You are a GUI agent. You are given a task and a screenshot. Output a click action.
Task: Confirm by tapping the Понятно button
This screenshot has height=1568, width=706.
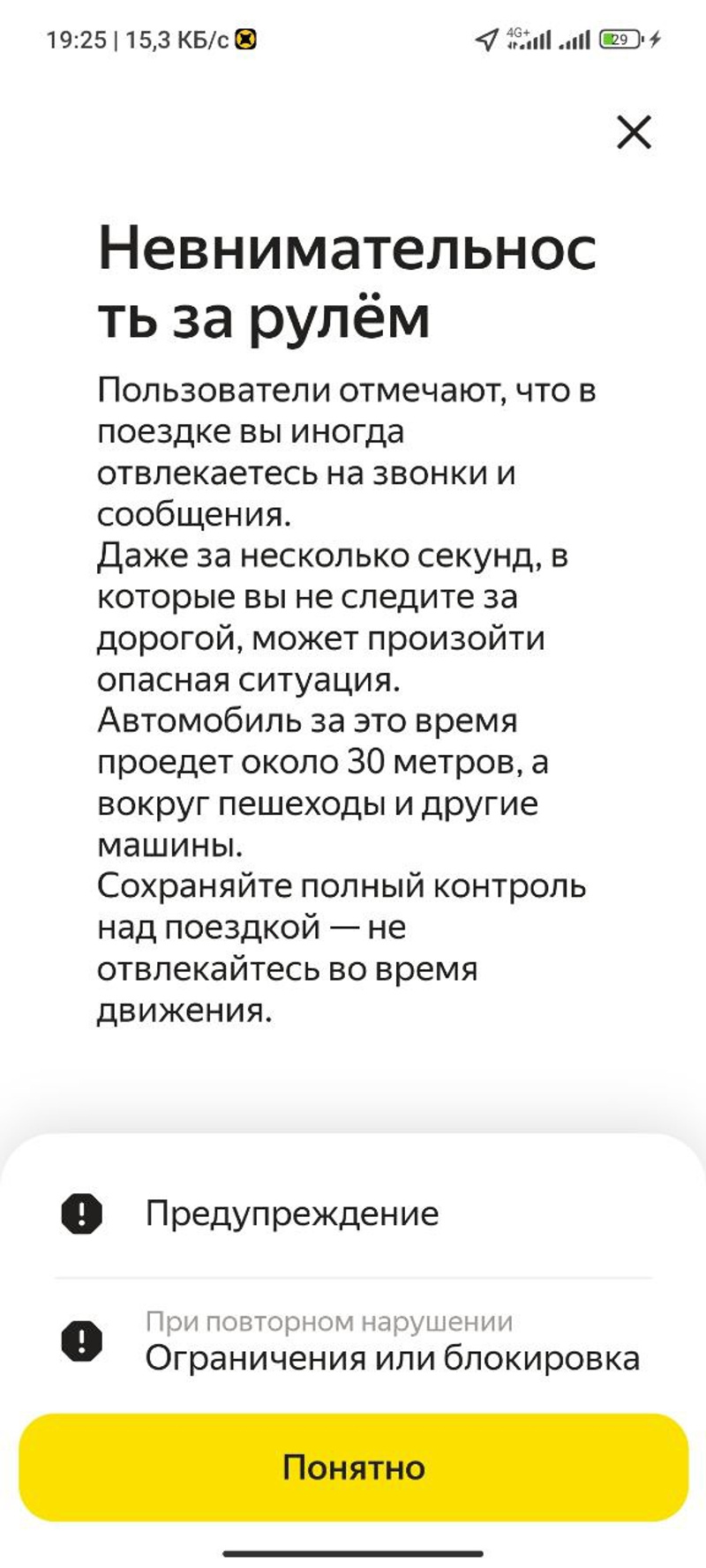pyautogui.click(x=353, y=1467)
